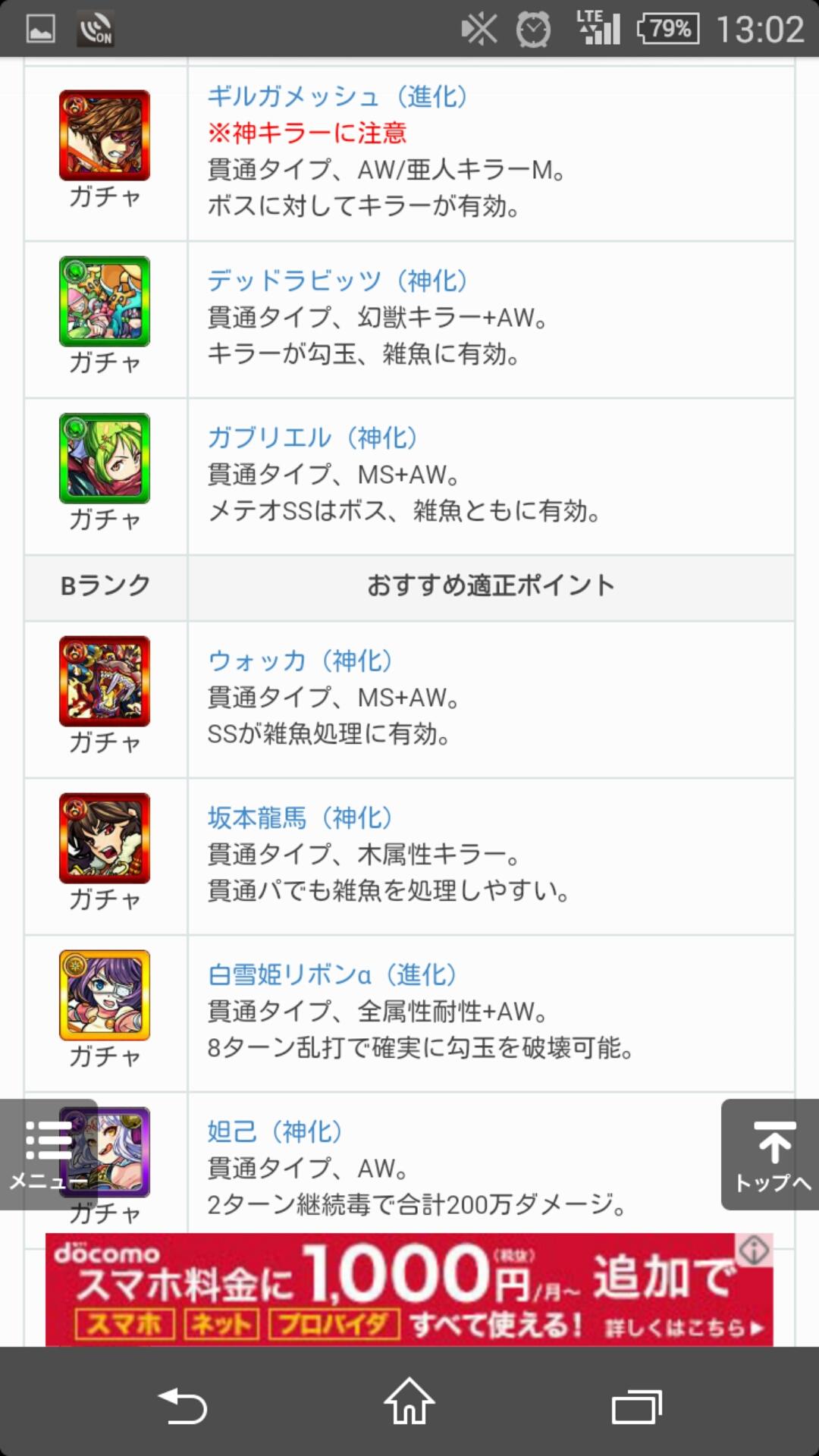Open the メニュー floating button
Screen dimensions: 819x1456
pyautogui.click(x=49, y=1154)
